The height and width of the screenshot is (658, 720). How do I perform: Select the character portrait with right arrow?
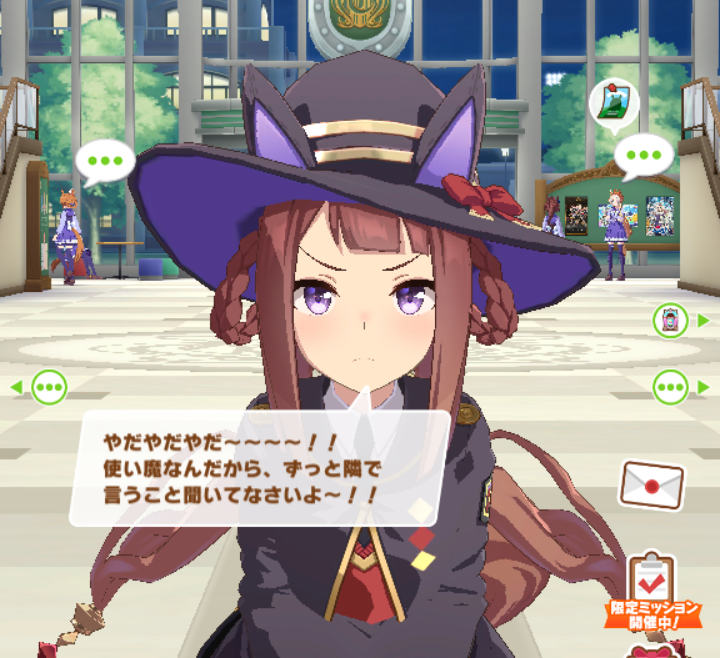click(671, 321)
